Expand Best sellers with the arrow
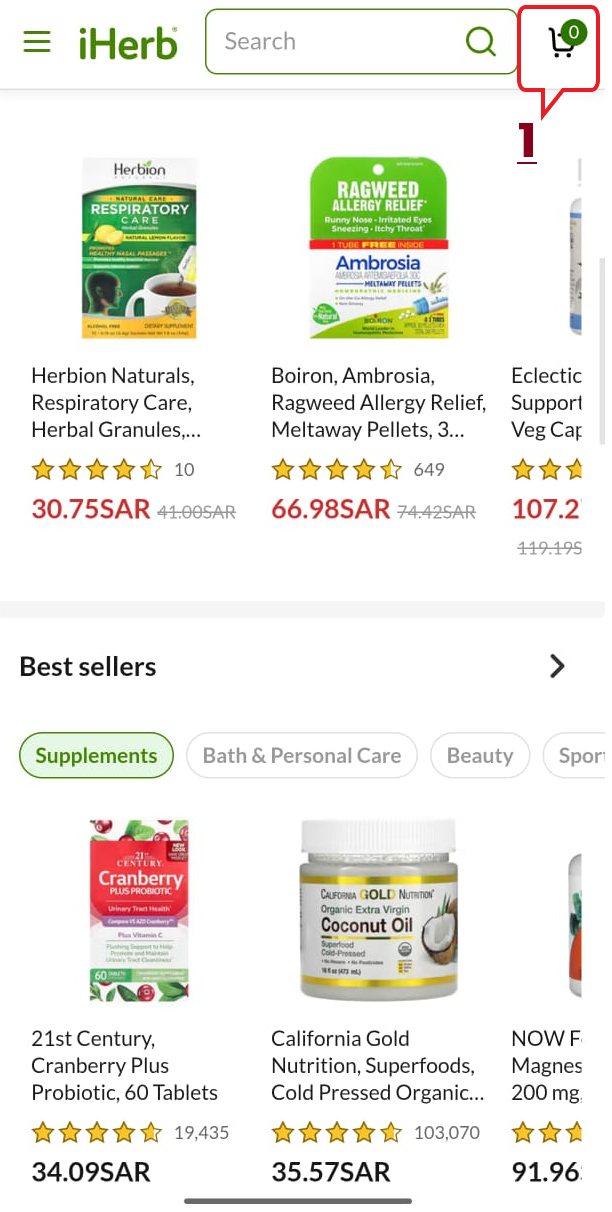This screenshot has height=1212, width=612. point(557,666)
